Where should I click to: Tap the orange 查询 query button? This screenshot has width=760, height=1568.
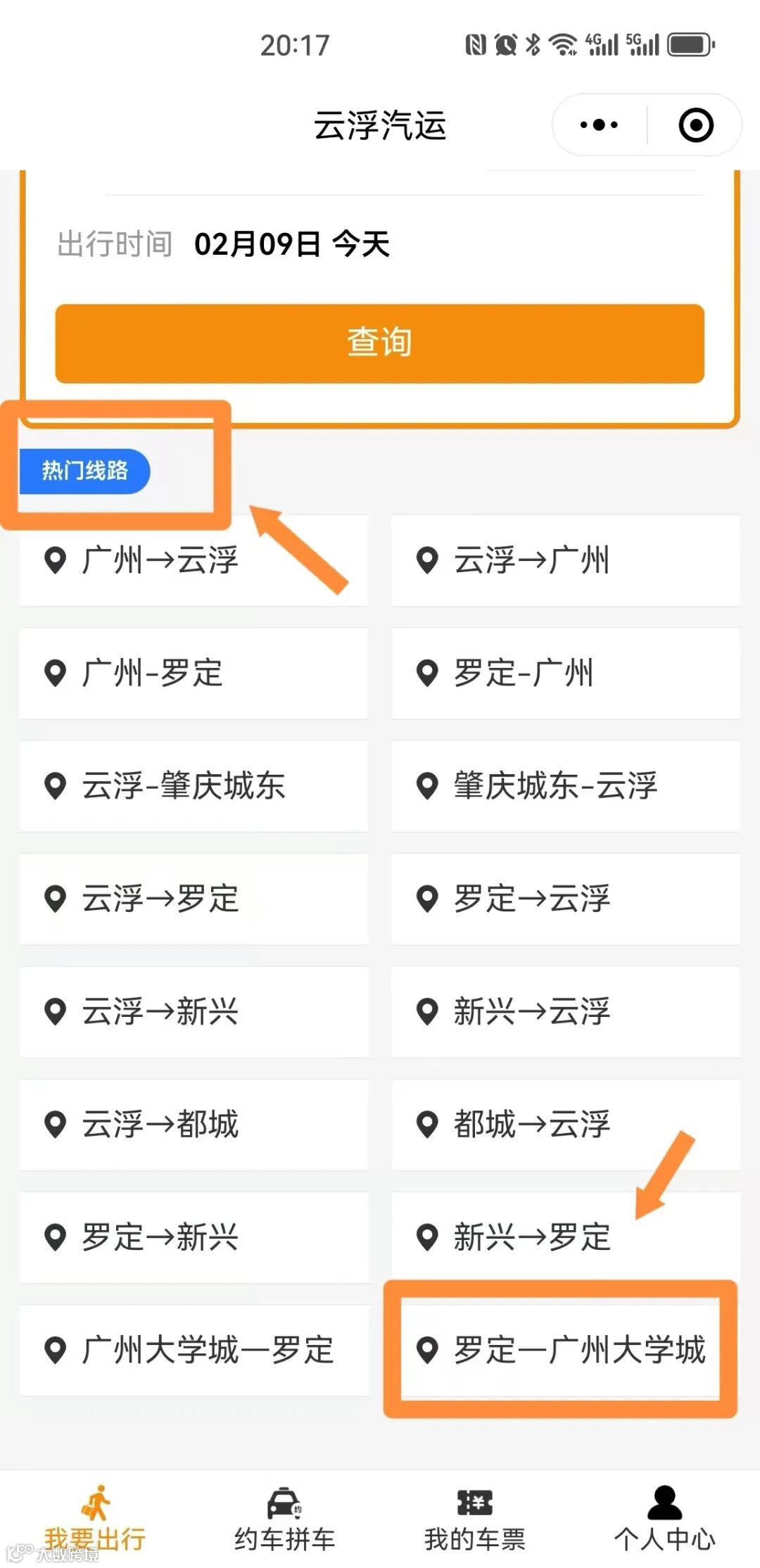380,343
